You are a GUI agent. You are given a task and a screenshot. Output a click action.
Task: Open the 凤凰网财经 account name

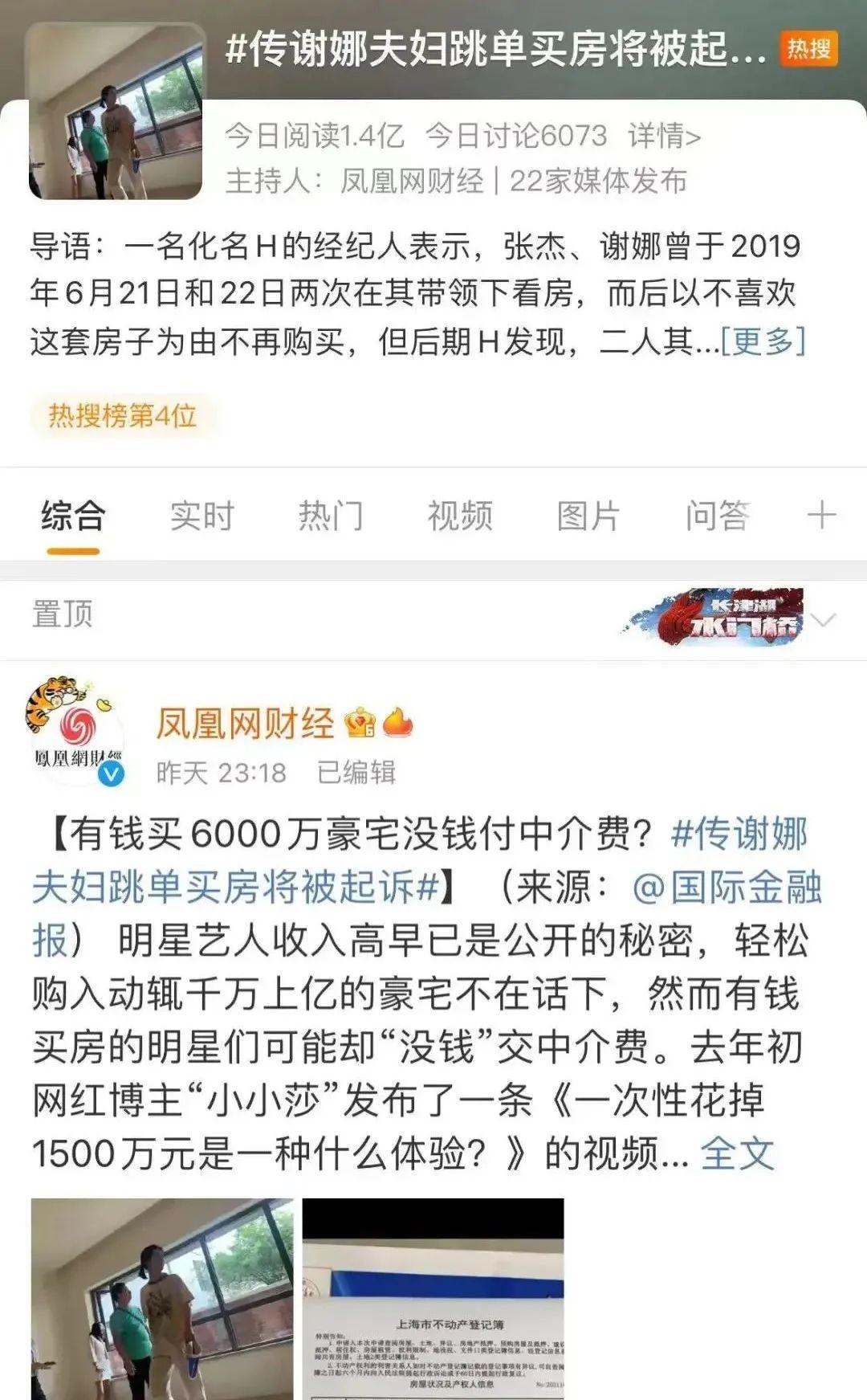click(245, 724)
